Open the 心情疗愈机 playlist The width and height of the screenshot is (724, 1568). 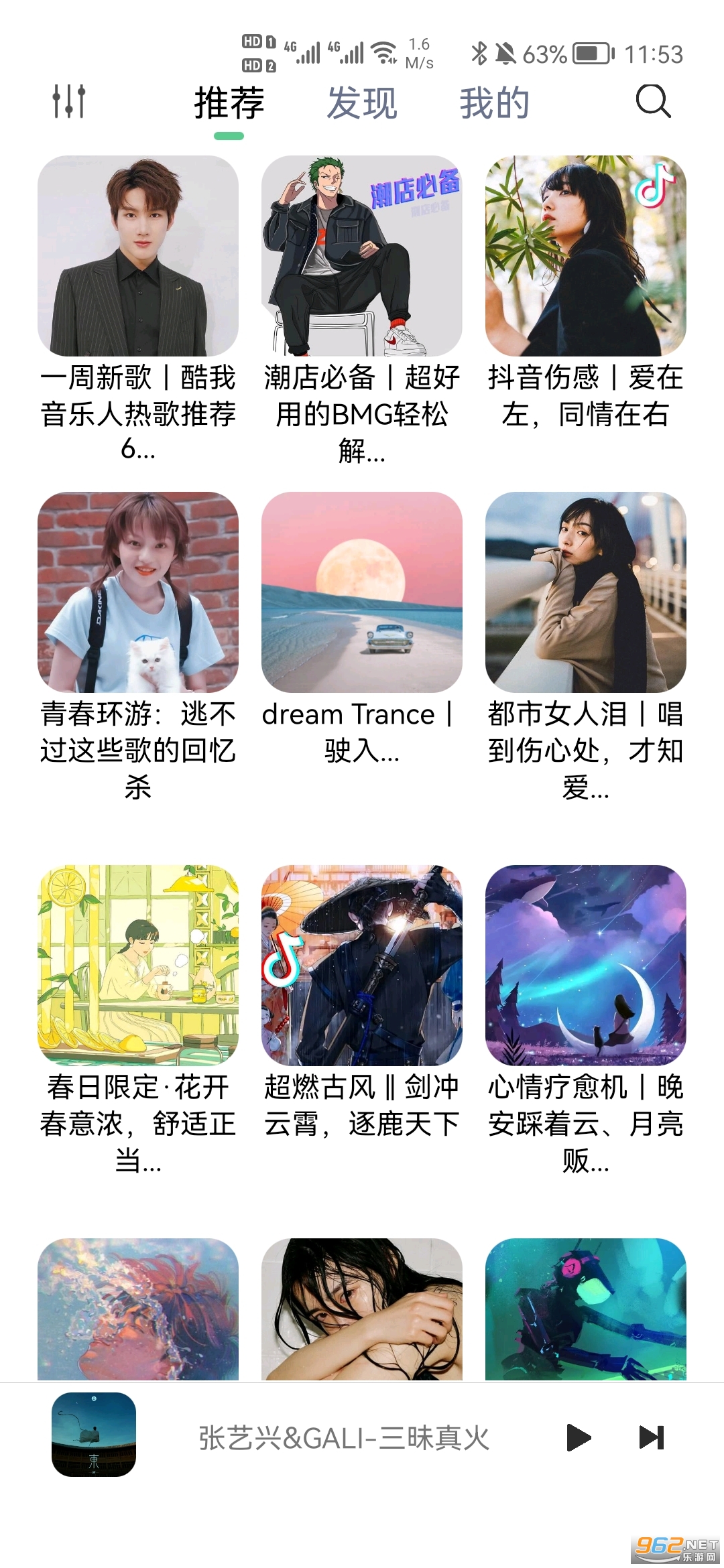click(x=586, y=965)
